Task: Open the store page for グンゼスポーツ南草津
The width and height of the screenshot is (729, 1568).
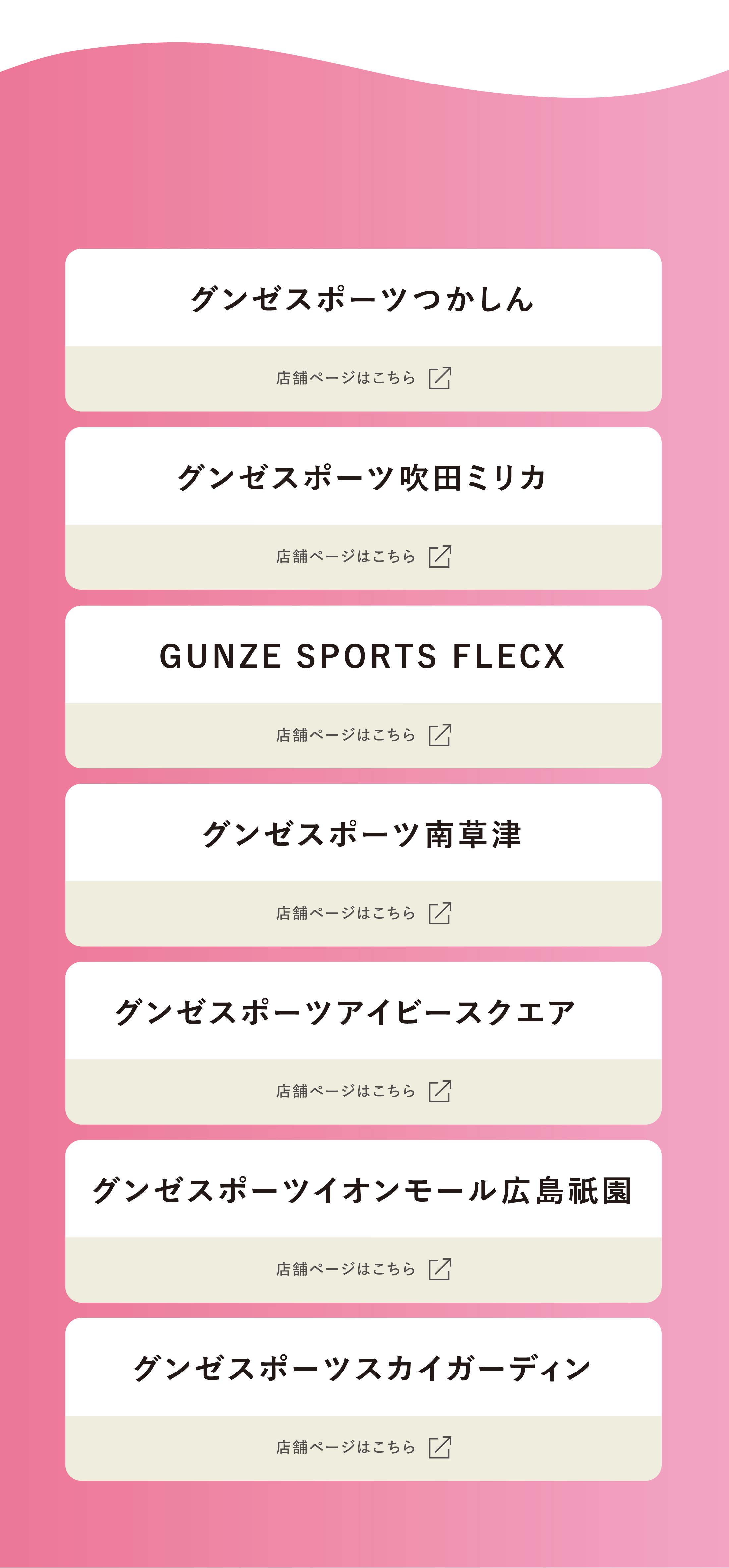Action: click(x=347, y=913)
